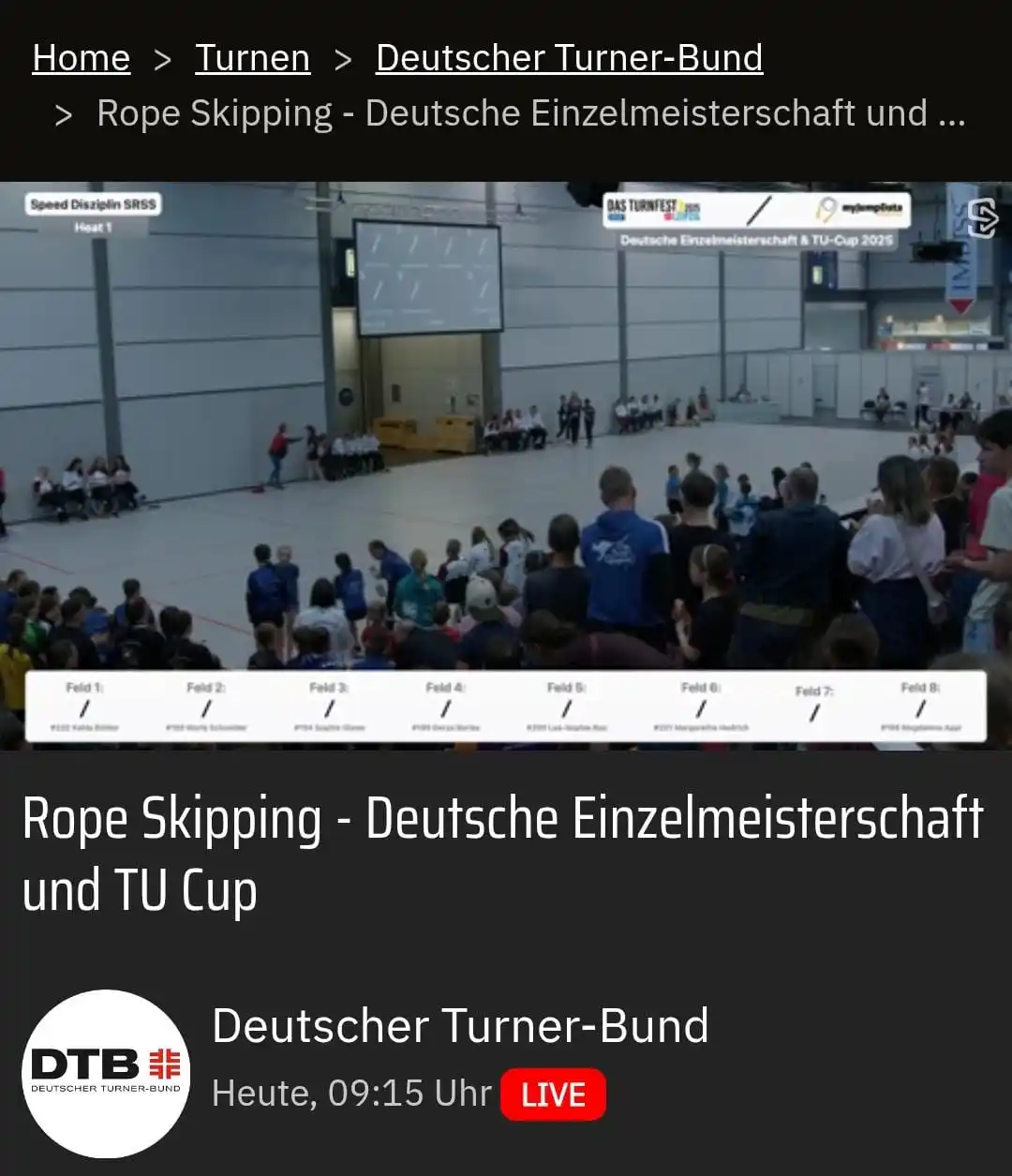Image resolution: width=1012 pixels, height=1176 pixels.
Task: Open Deutscher Turner-Bund breadcrumb link
Action: [569, 58]
